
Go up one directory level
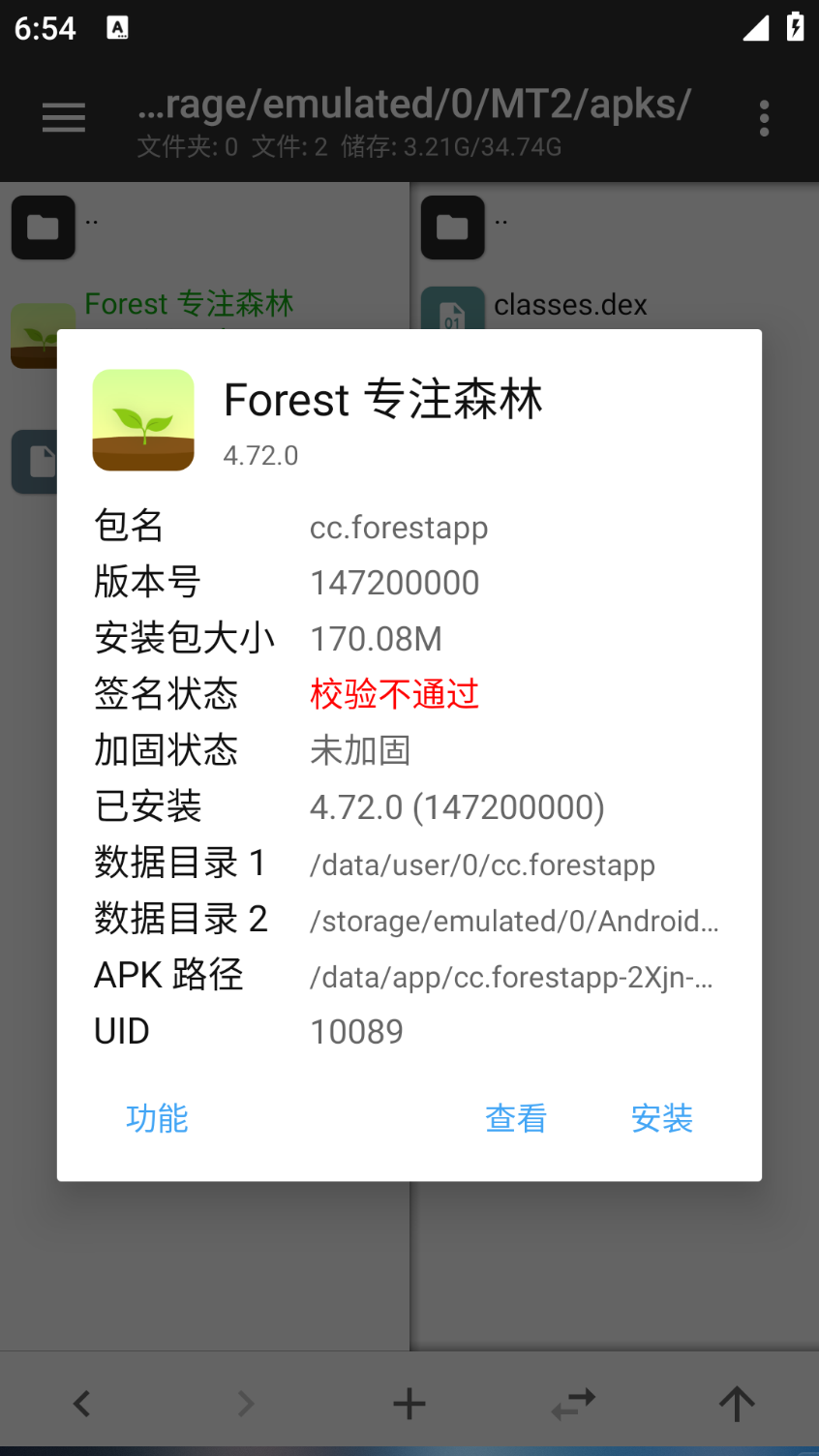[736, 1403]
